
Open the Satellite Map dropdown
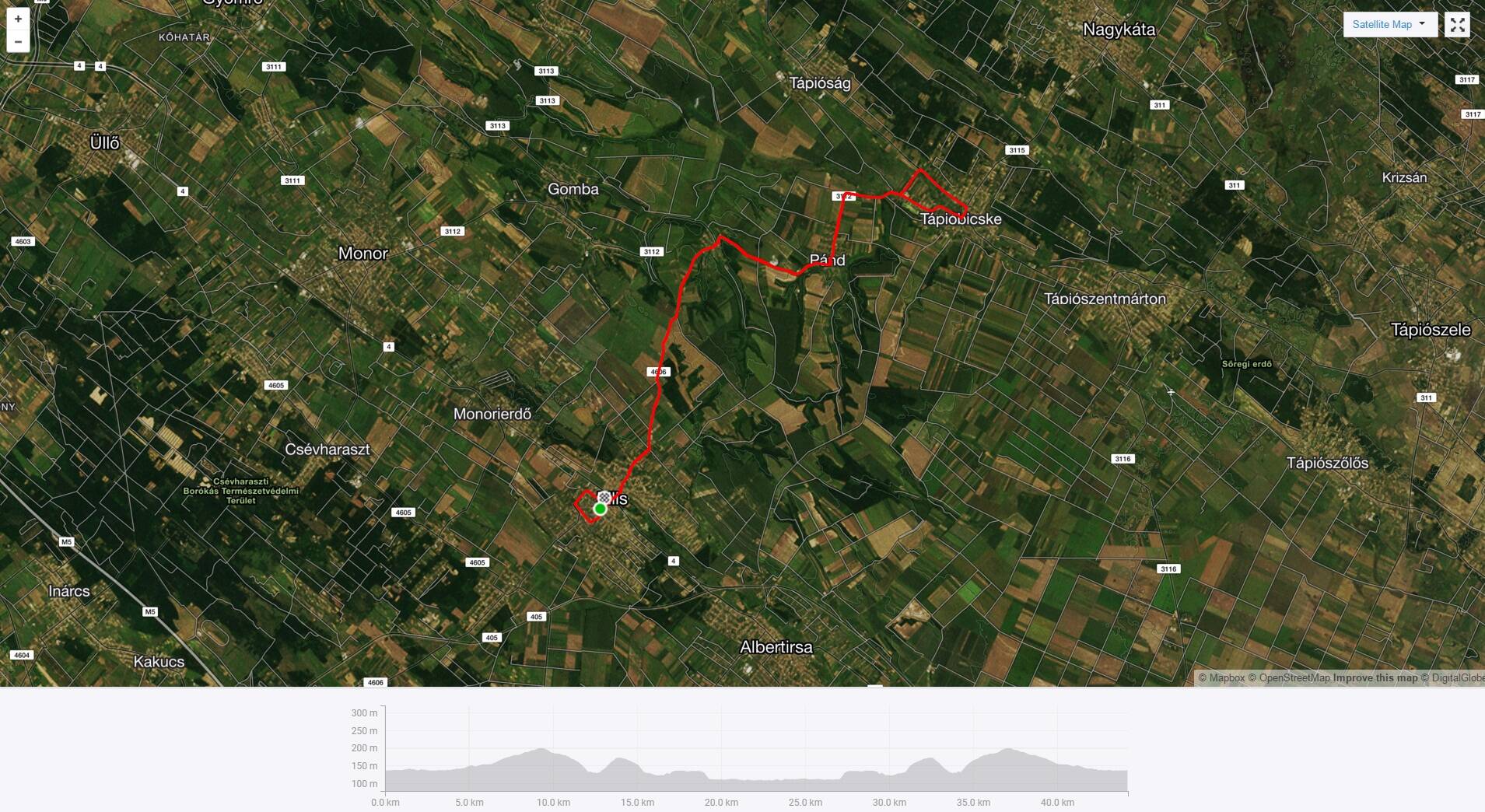click(1389, 24)
